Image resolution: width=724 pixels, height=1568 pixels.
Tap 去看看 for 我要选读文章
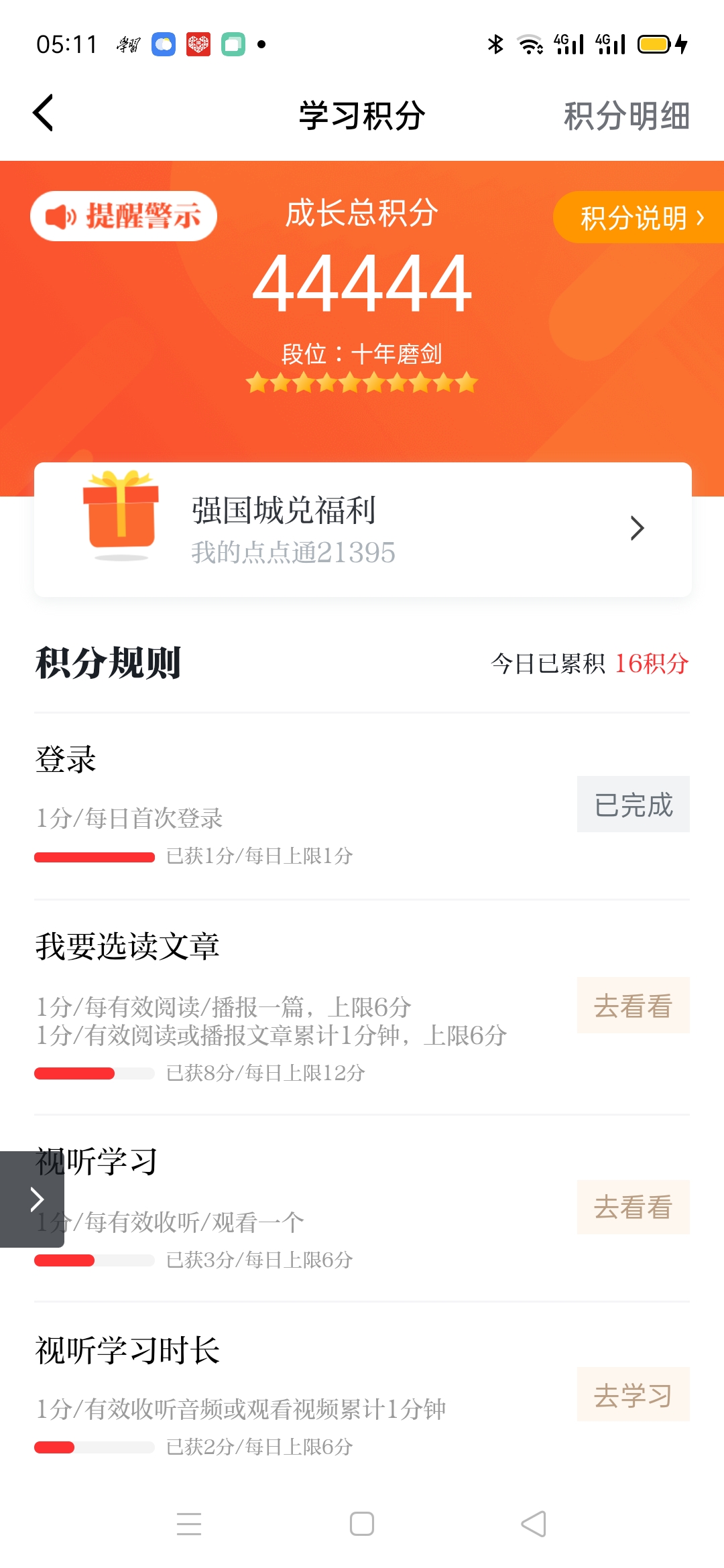click(633, 1005)
